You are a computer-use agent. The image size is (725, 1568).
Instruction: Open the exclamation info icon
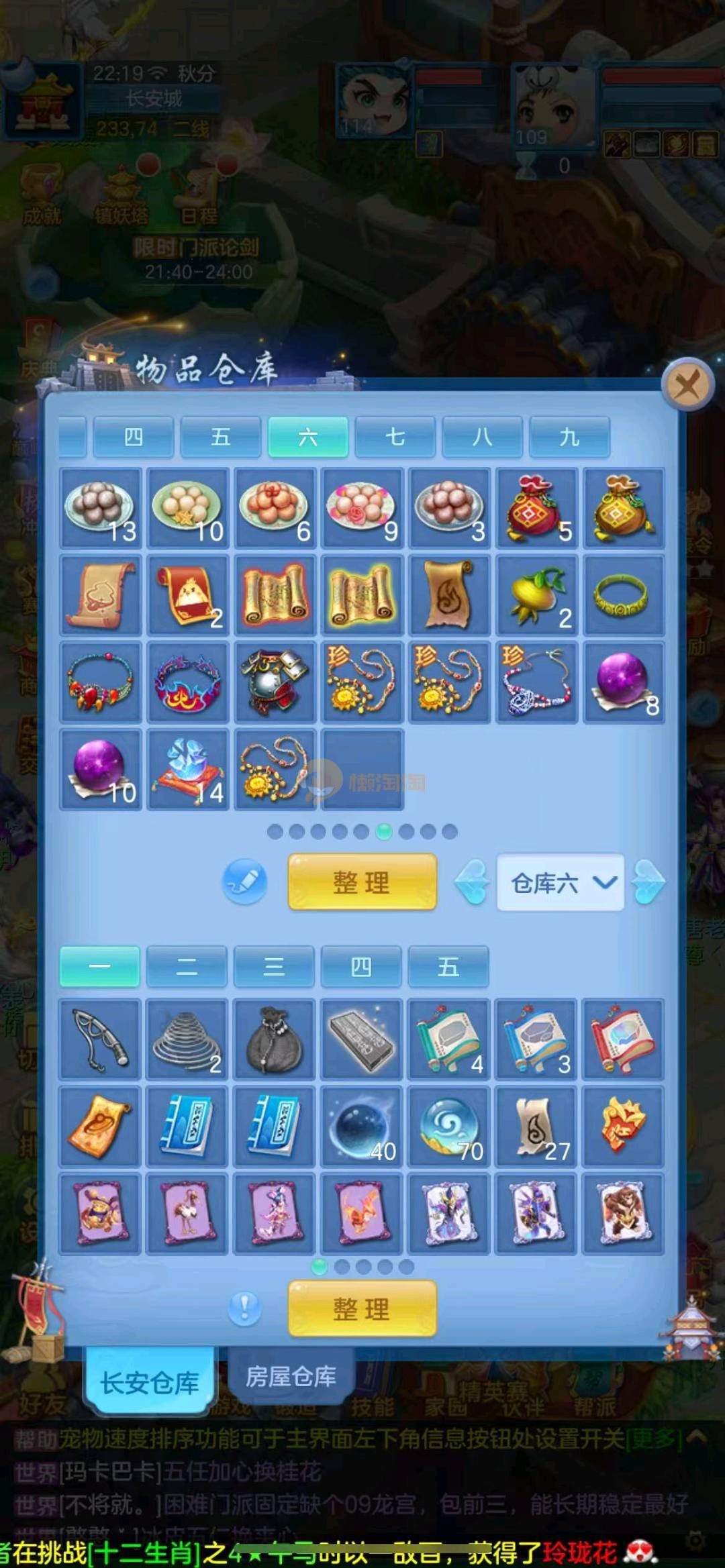[x=244, y=1308]
